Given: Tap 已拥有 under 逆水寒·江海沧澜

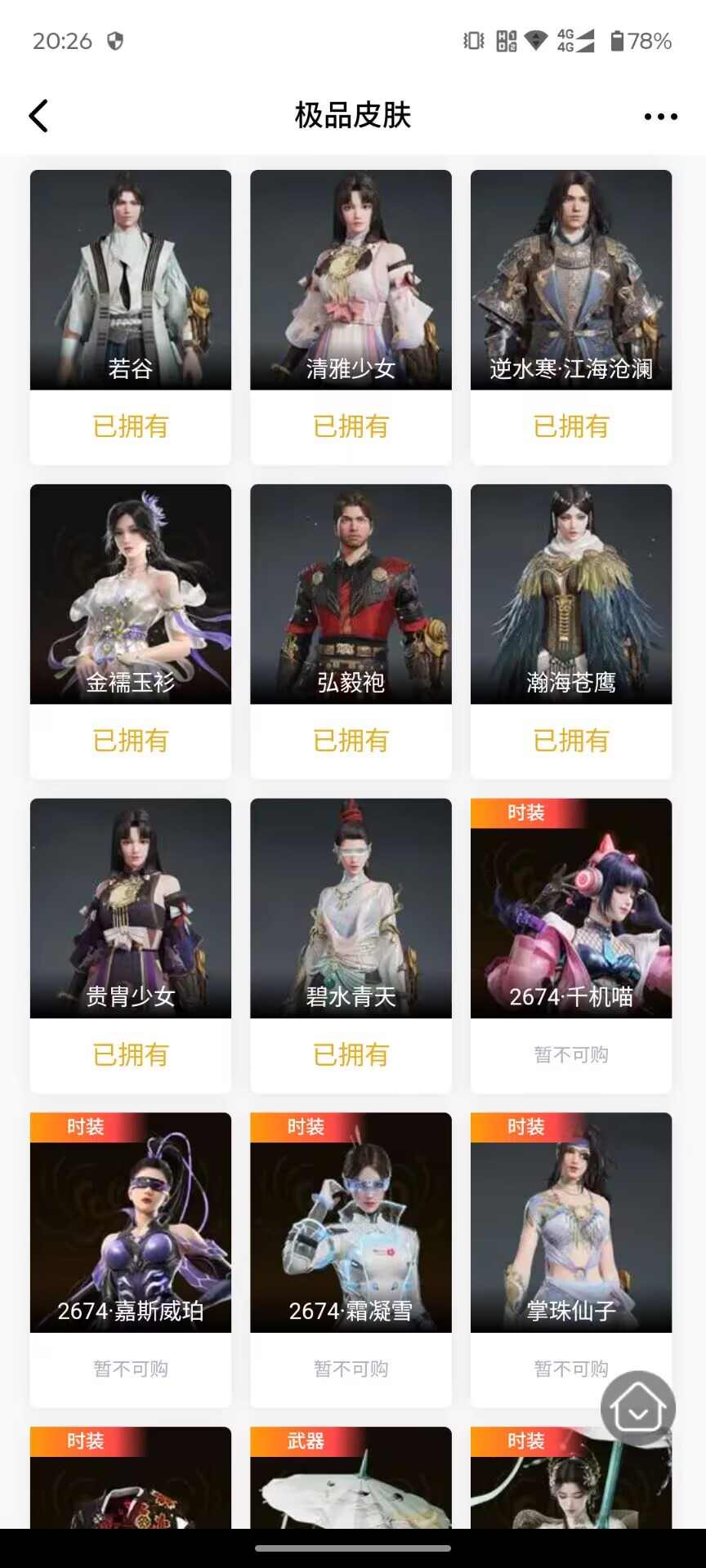Looking at the screenshot, I should 570,426.
